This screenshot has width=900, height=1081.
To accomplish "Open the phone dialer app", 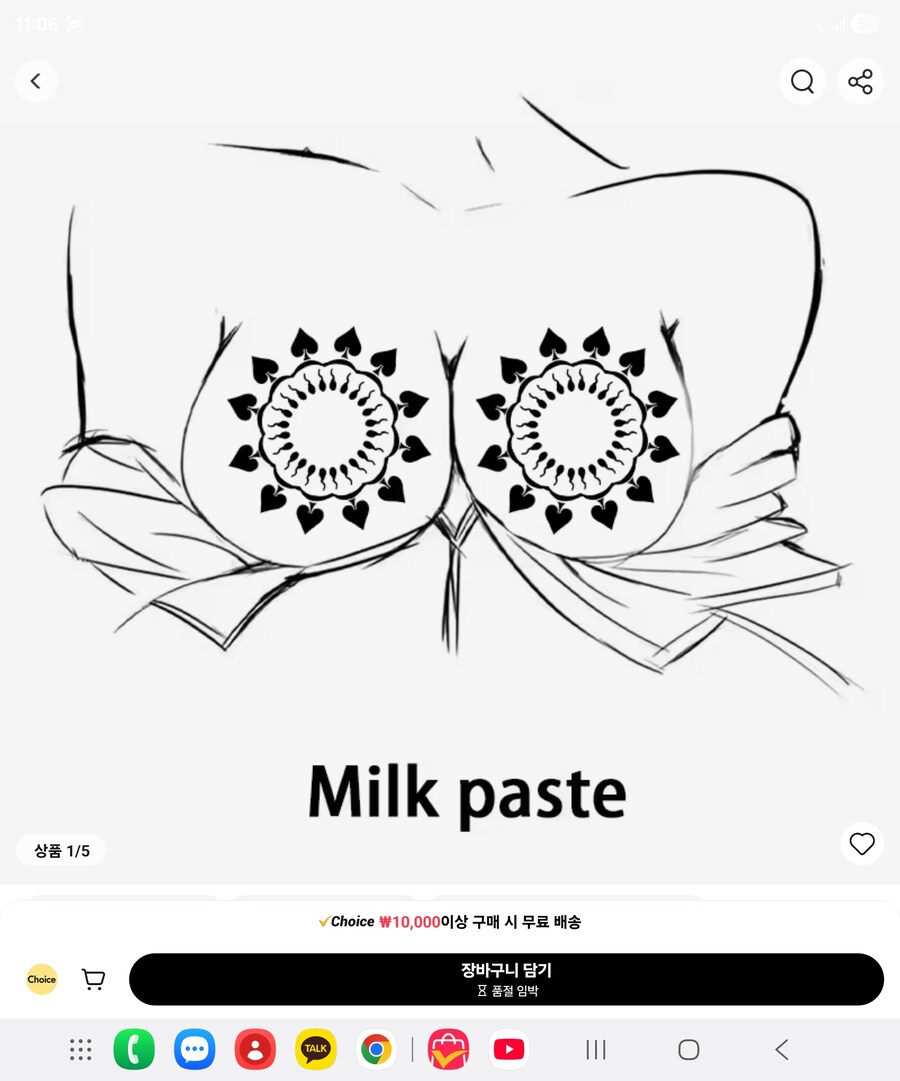I will click(134, 1050).
